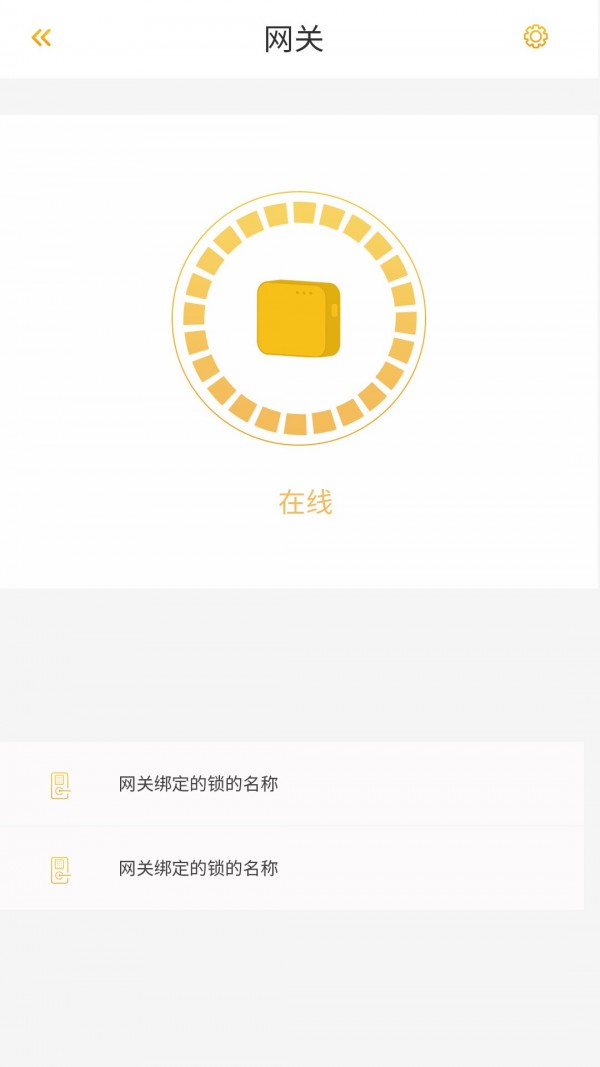Go back using the double-chevron arrow
The width and height of the screenshot is (600, 1067).
click(x=41, y=38)
